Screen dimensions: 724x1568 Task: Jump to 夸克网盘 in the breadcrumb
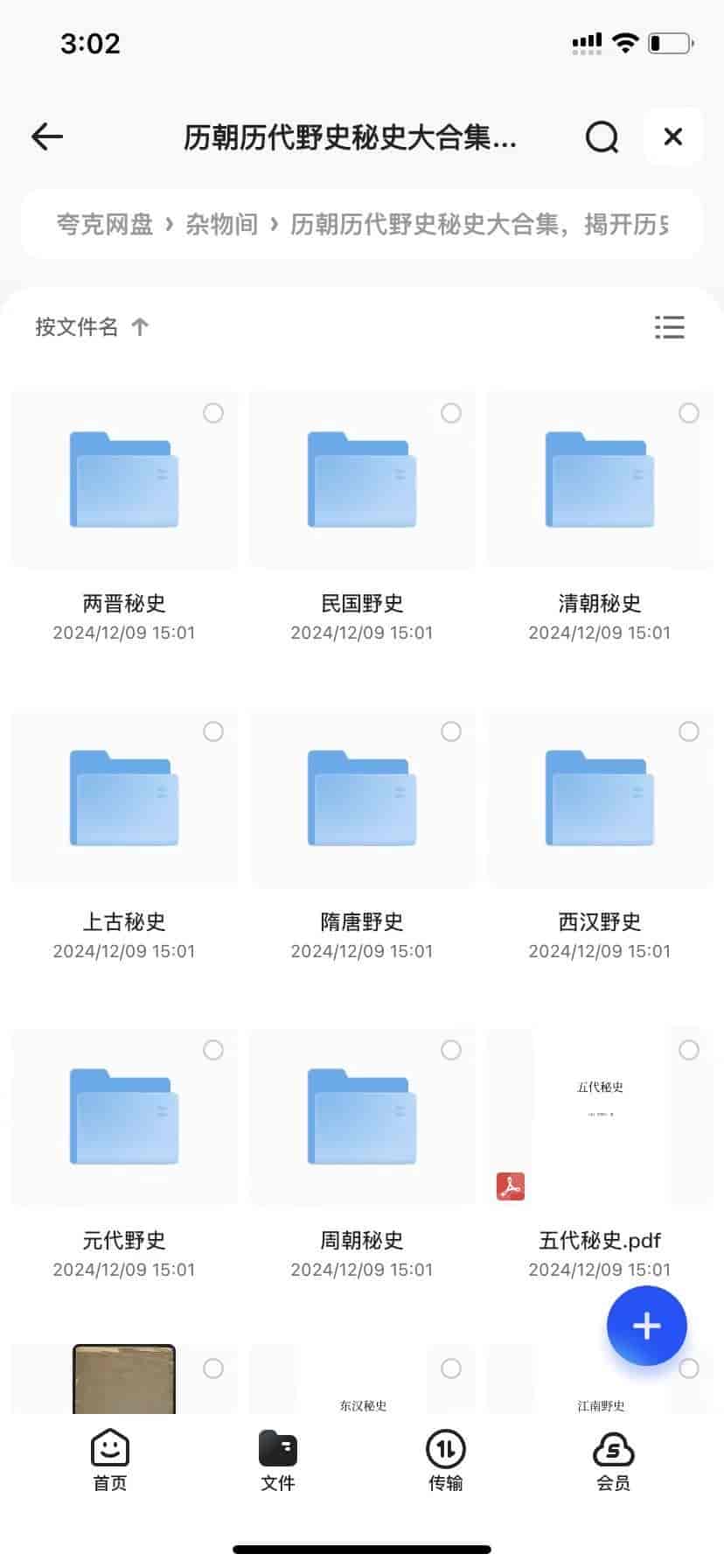tap(104, 225)
